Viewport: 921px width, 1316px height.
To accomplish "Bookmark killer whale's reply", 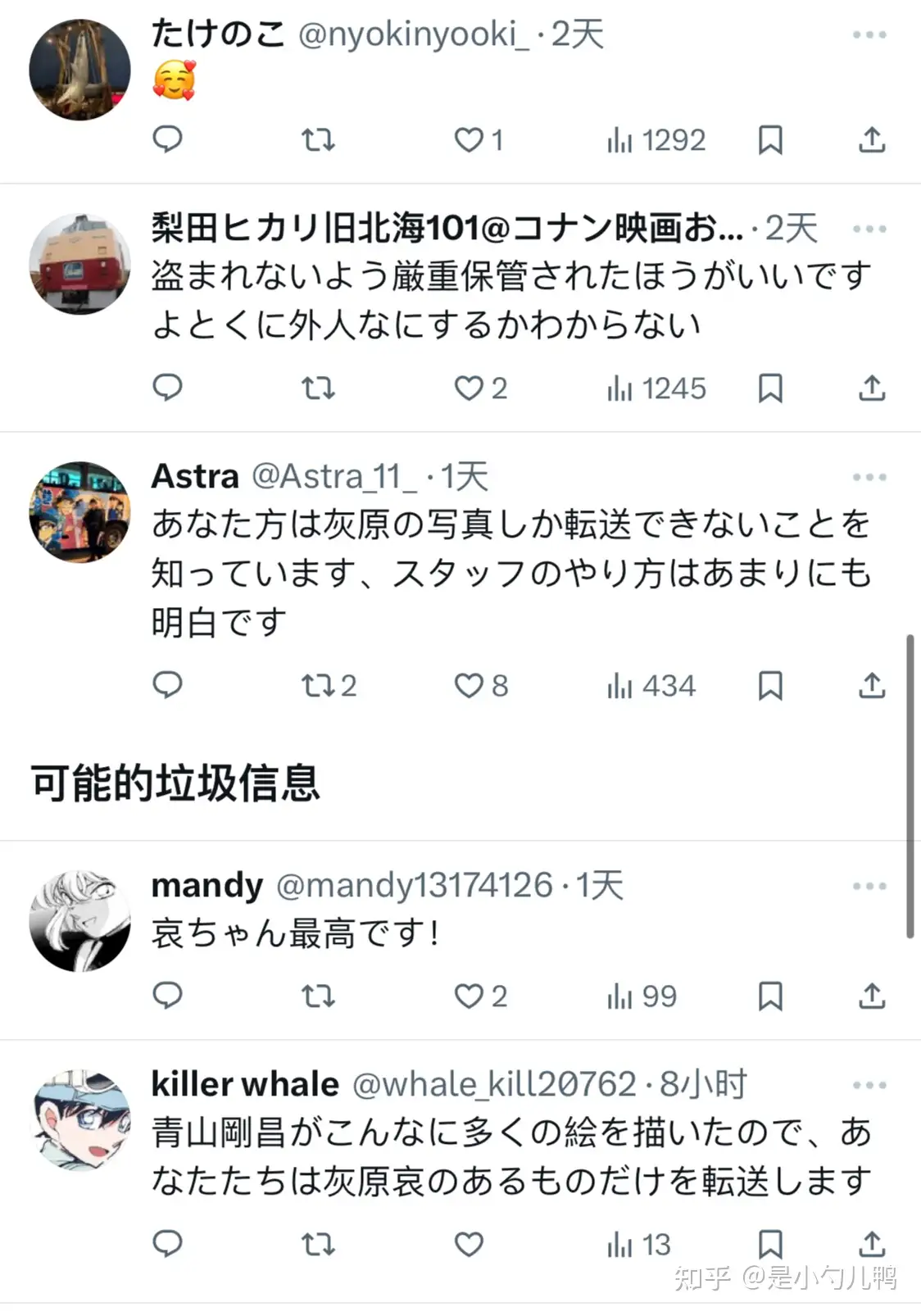I will [x=770, y=1244].
